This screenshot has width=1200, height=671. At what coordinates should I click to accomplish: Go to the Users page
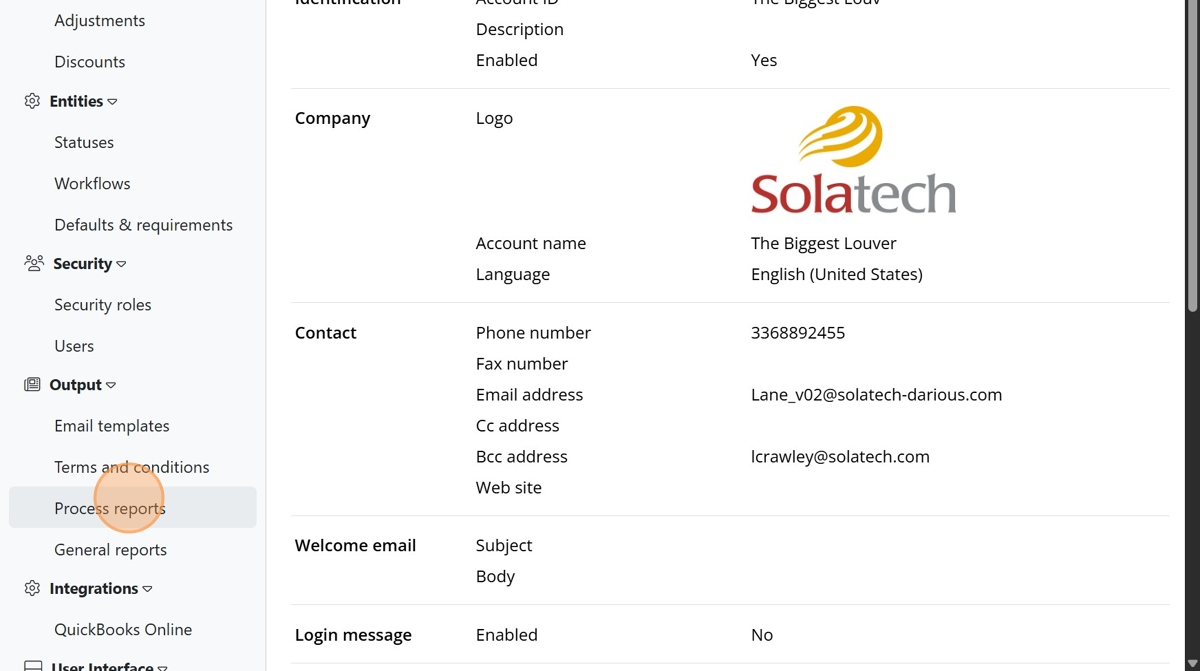(x=74, y=345)
